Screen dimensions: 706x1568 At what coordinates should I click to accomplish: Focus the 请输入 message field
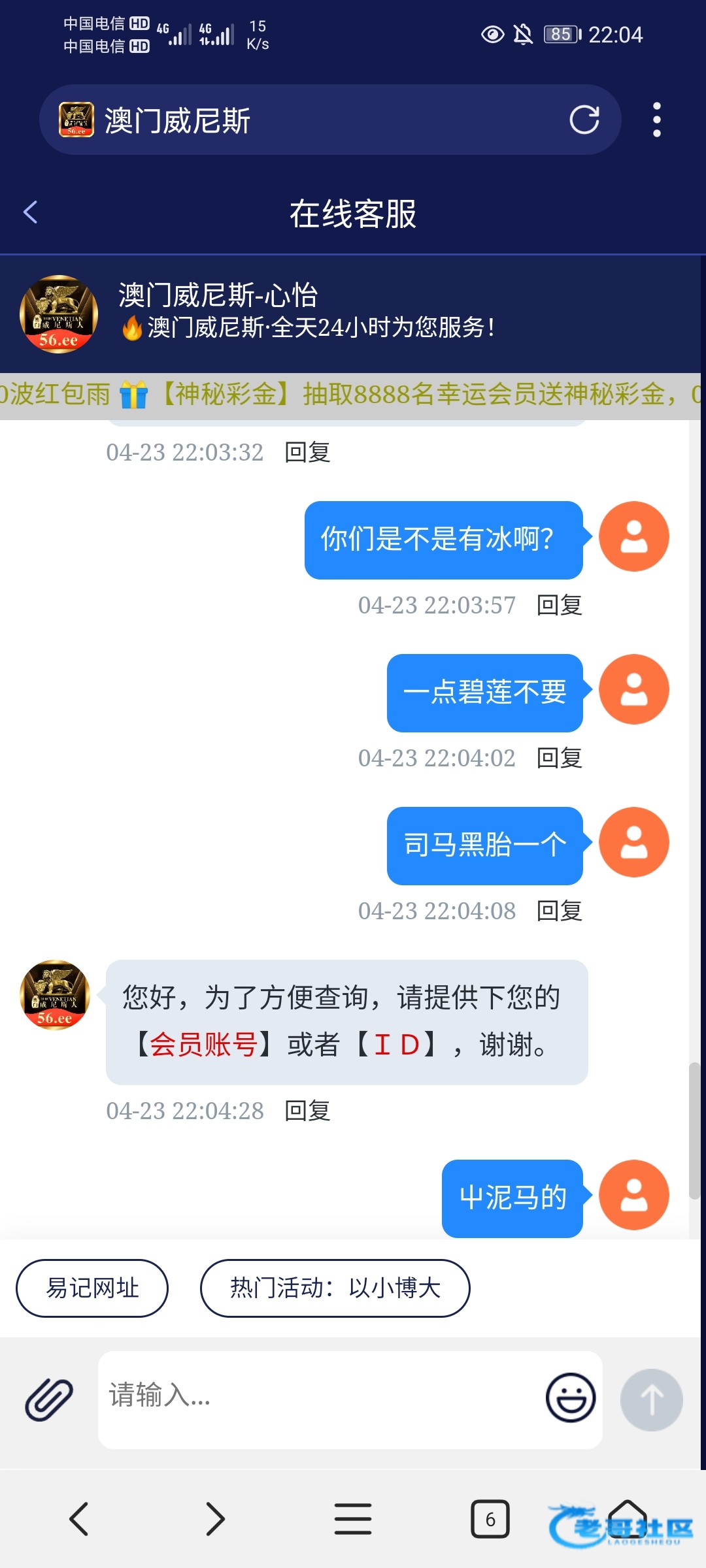click(x=320, y=1398)
